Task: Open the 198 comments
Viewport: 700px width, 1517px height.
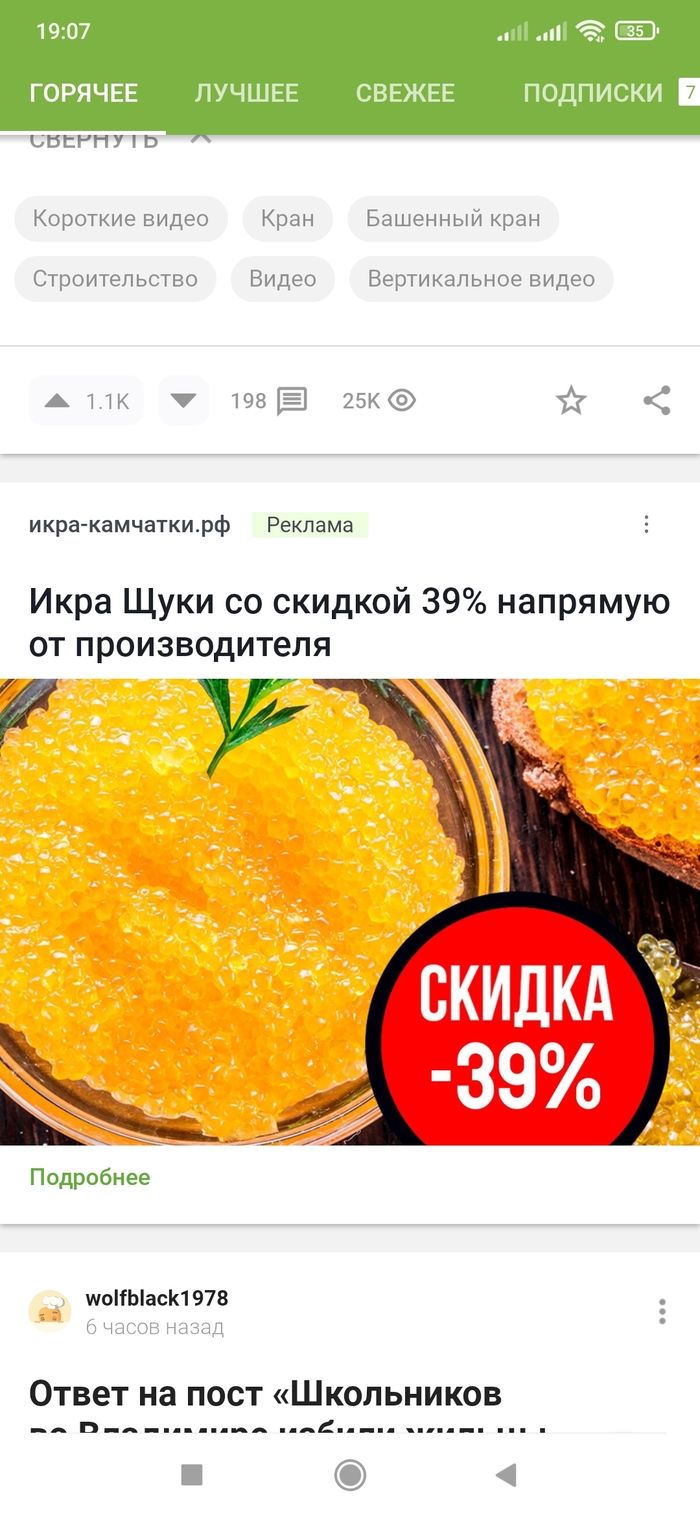Action: point(269,401)
